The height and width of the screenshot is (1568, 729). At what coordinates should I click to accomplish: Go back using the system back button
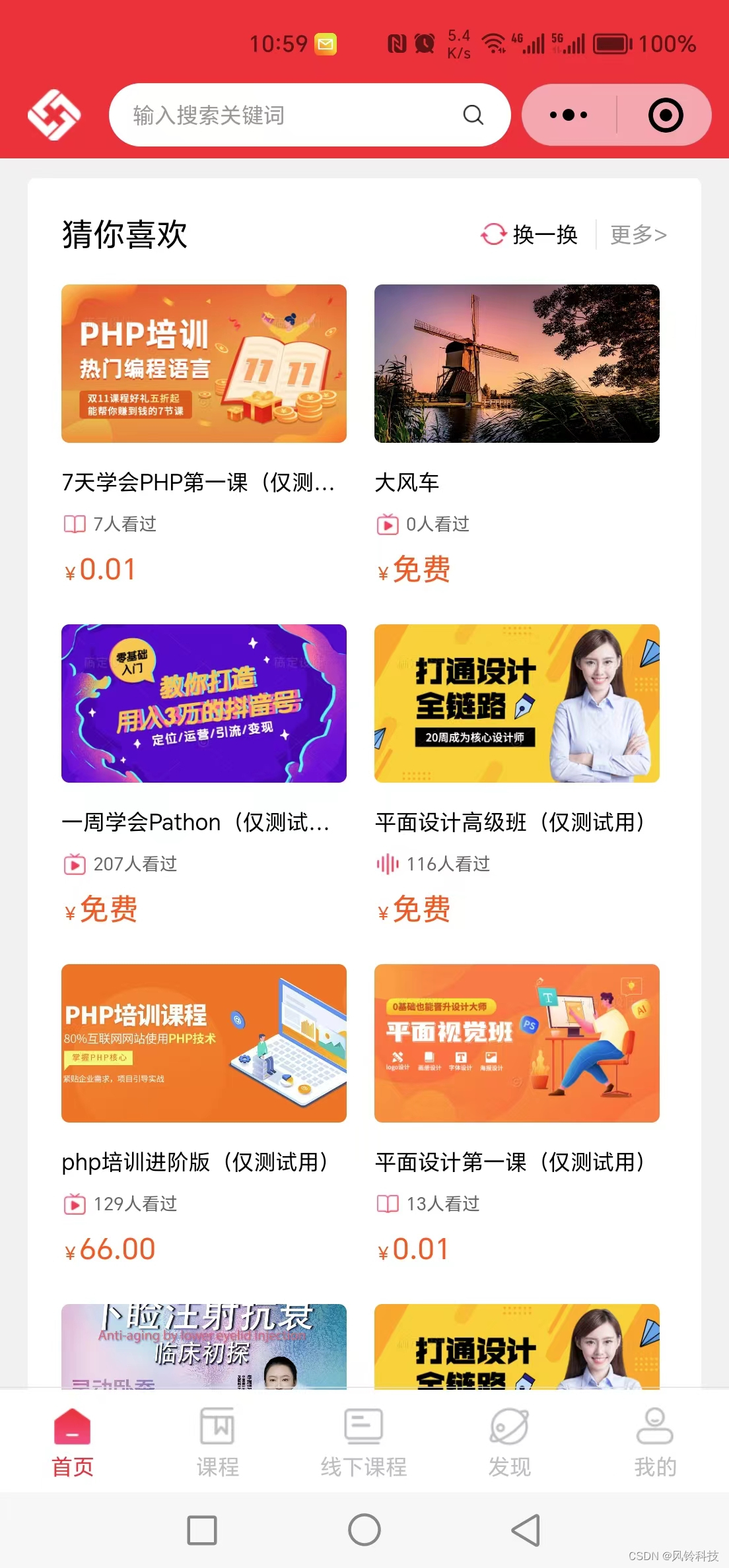(526, 1530)
